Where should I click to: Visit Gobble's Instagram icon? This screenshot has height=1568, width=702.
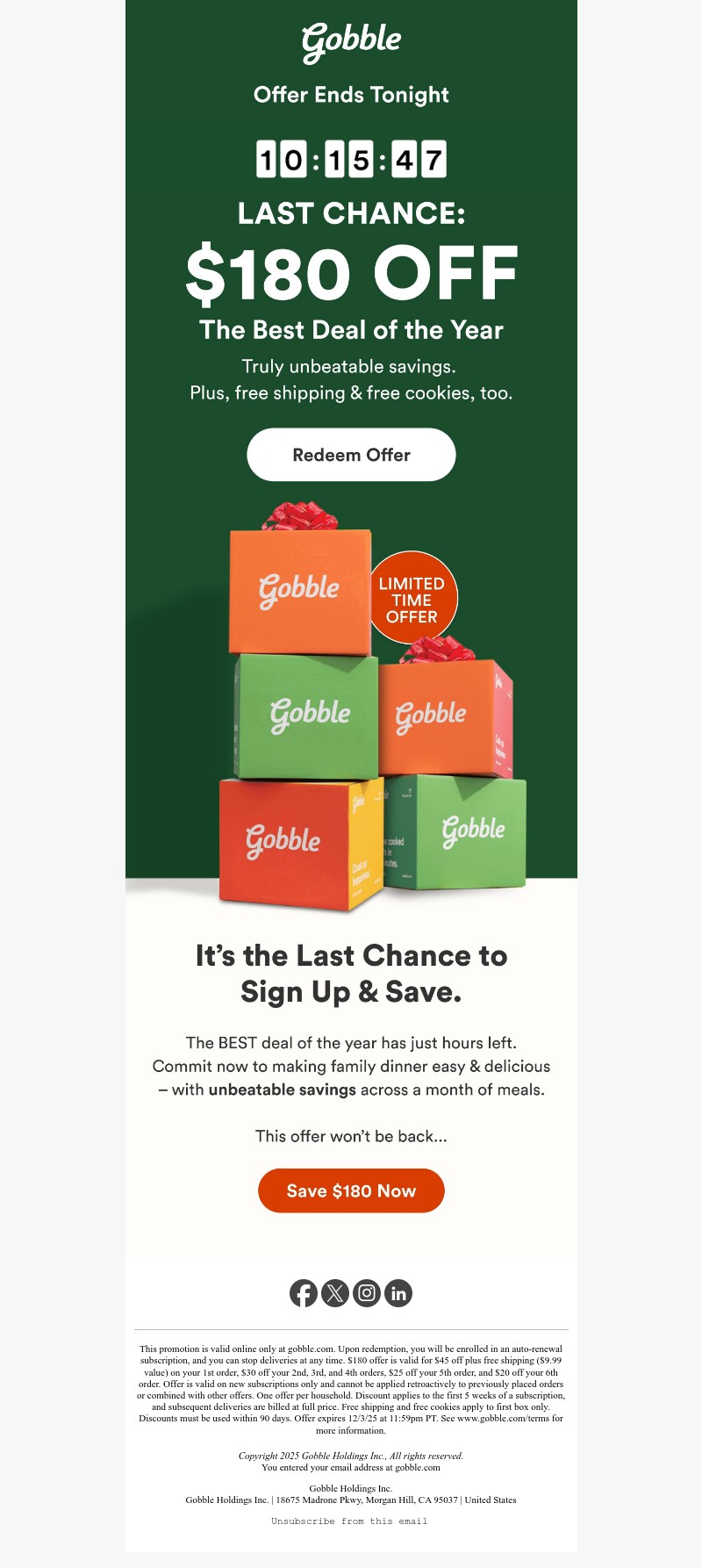tap(367, 1292)
